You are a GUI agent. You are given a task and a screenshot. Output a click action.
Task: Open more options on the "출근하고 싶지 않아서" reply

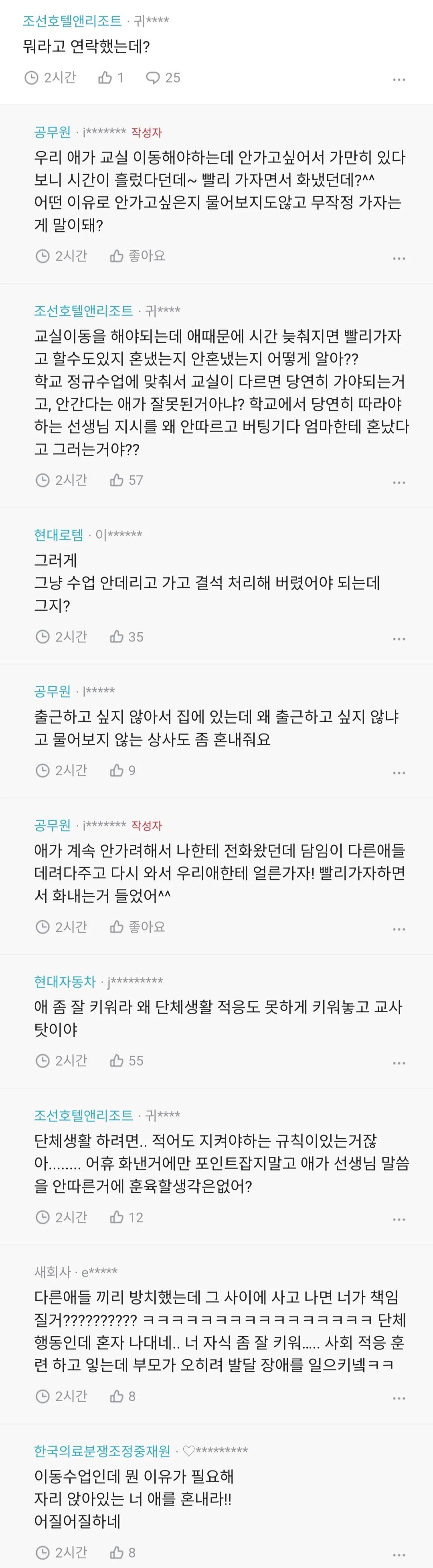tap(399, 773)
